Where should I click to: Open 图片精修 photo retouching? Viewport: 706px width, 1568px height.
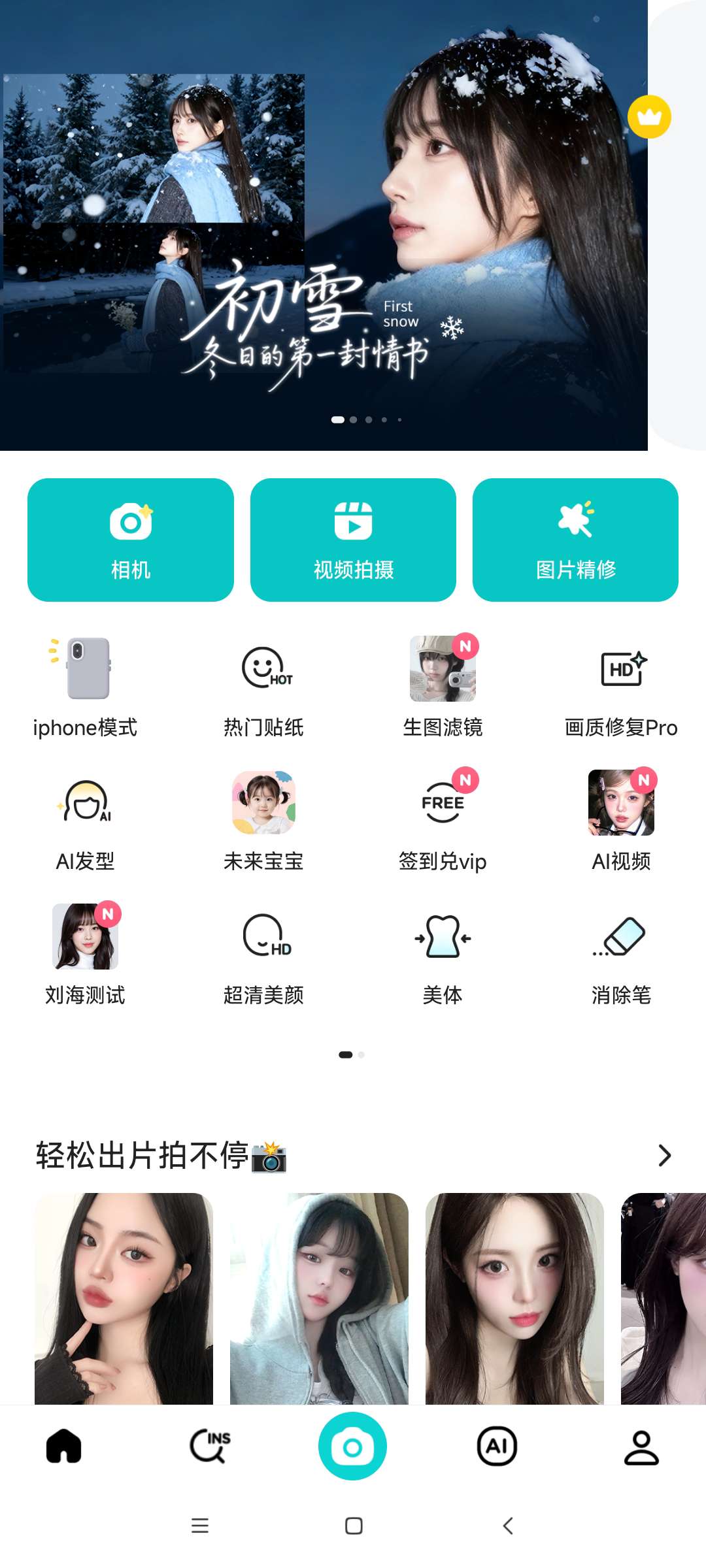point(575,540)
